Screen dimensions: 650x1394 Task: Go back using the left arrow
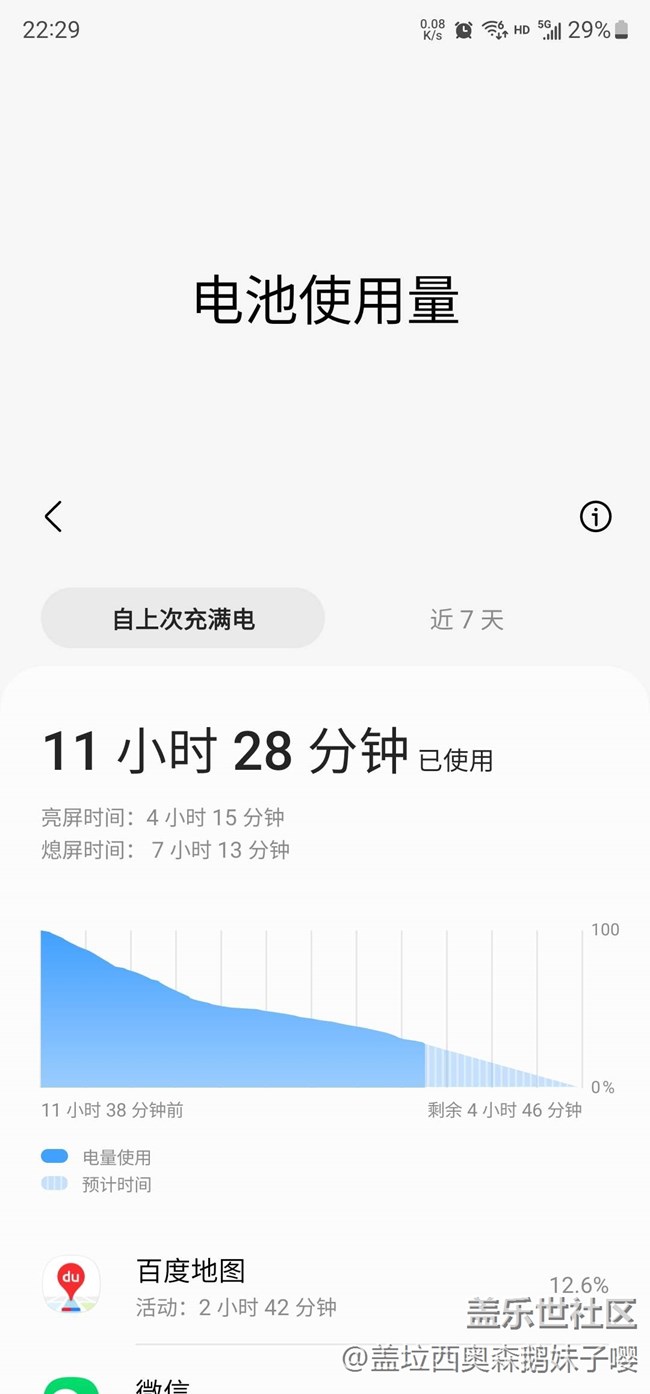point(53,517)
